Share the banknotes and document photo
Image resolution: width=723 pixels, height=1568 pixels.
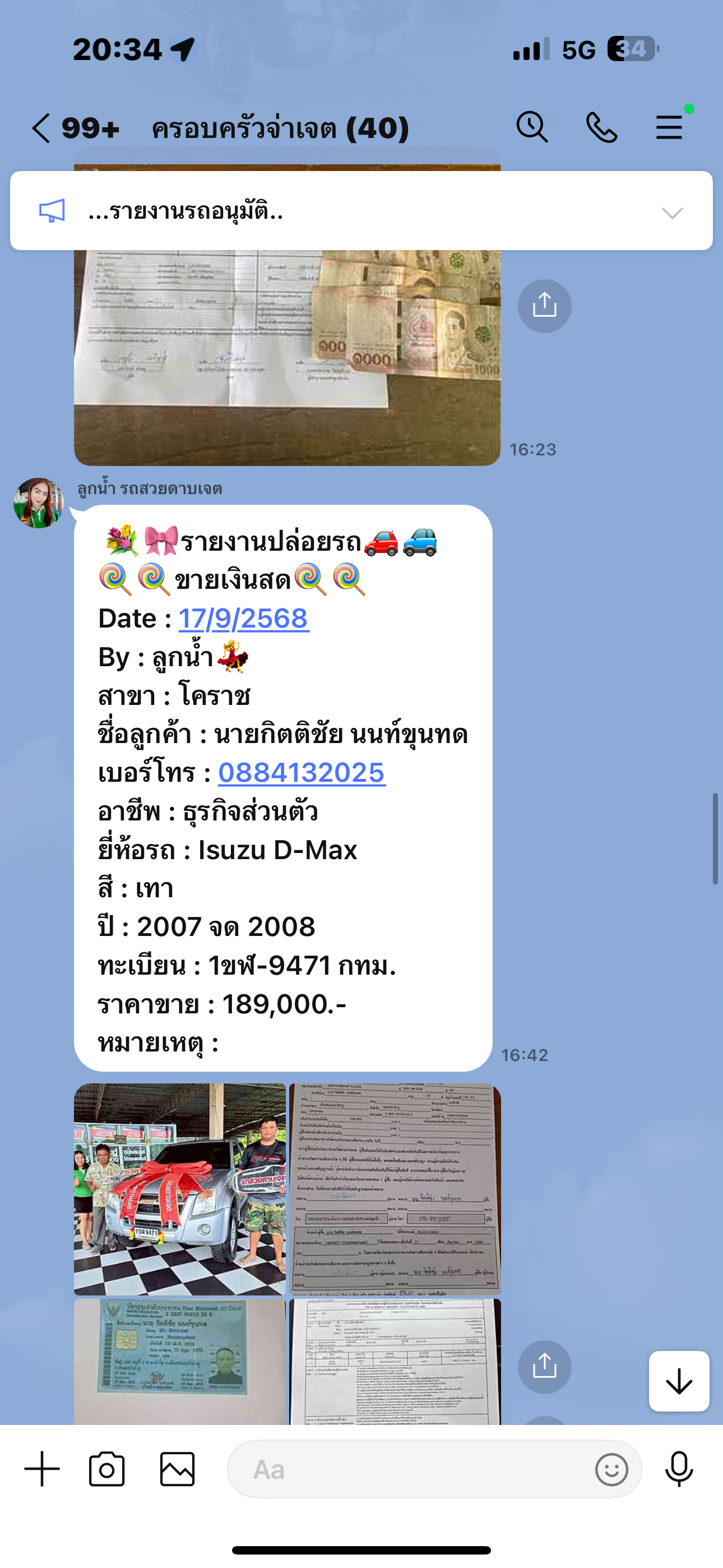click(544, 306)
